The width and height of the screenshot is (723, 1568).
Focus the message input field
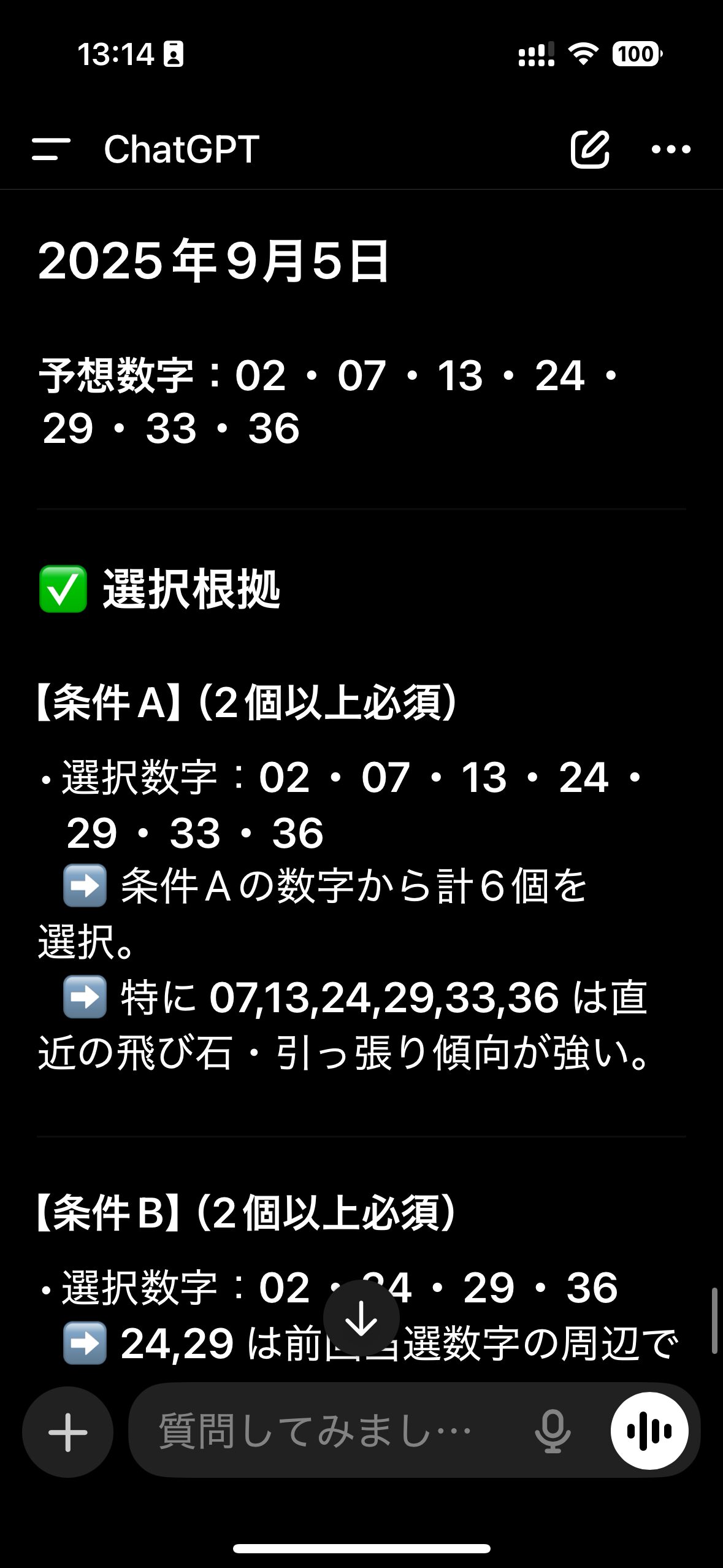coord(331,1431)
